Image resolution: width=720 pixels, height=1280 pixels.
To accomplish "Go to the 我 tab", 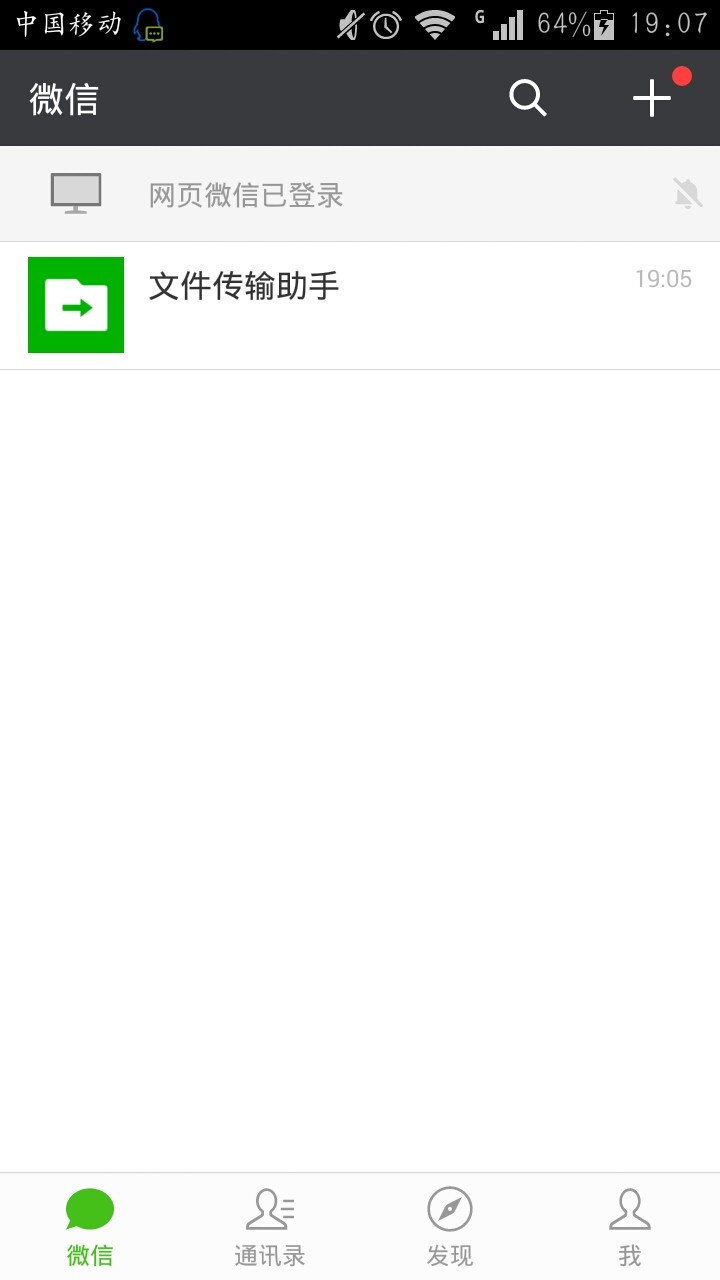I will tap(630, 1227).
